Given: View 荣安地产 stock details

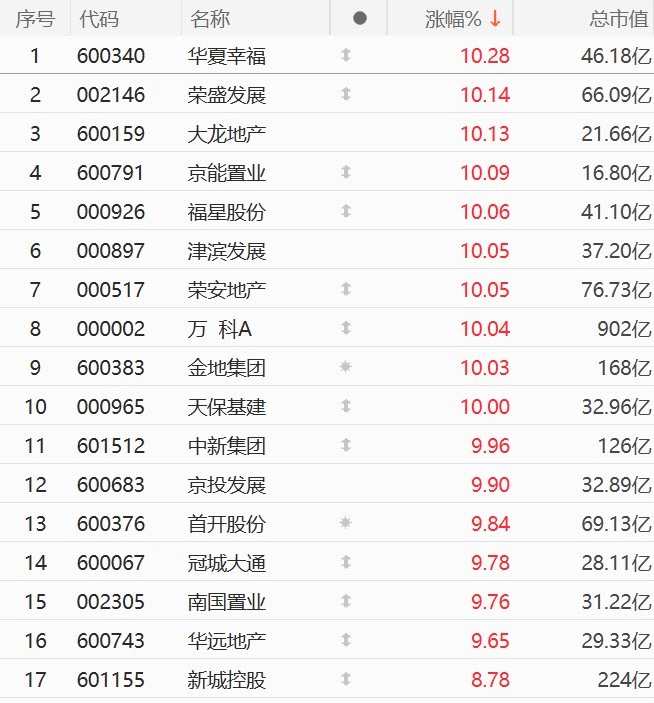Looking at the screenshot, I should pos(226,290).
